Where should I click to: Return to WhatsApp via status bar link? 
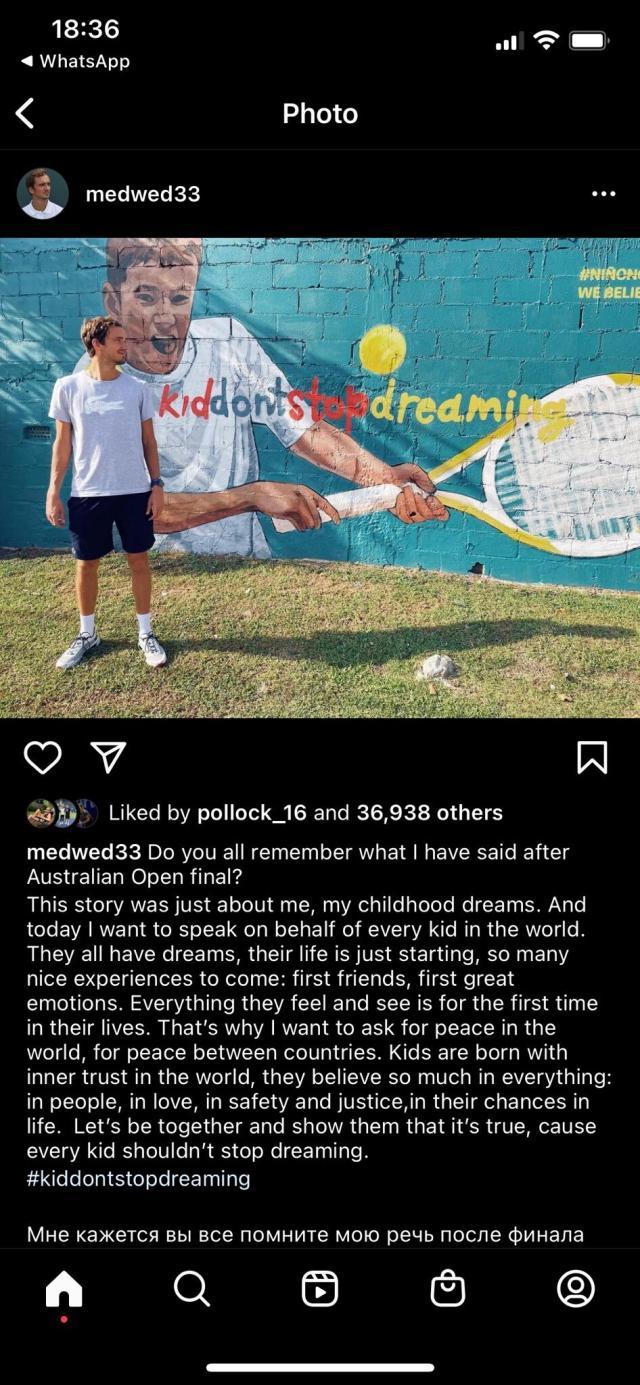[x=76, y=61]
